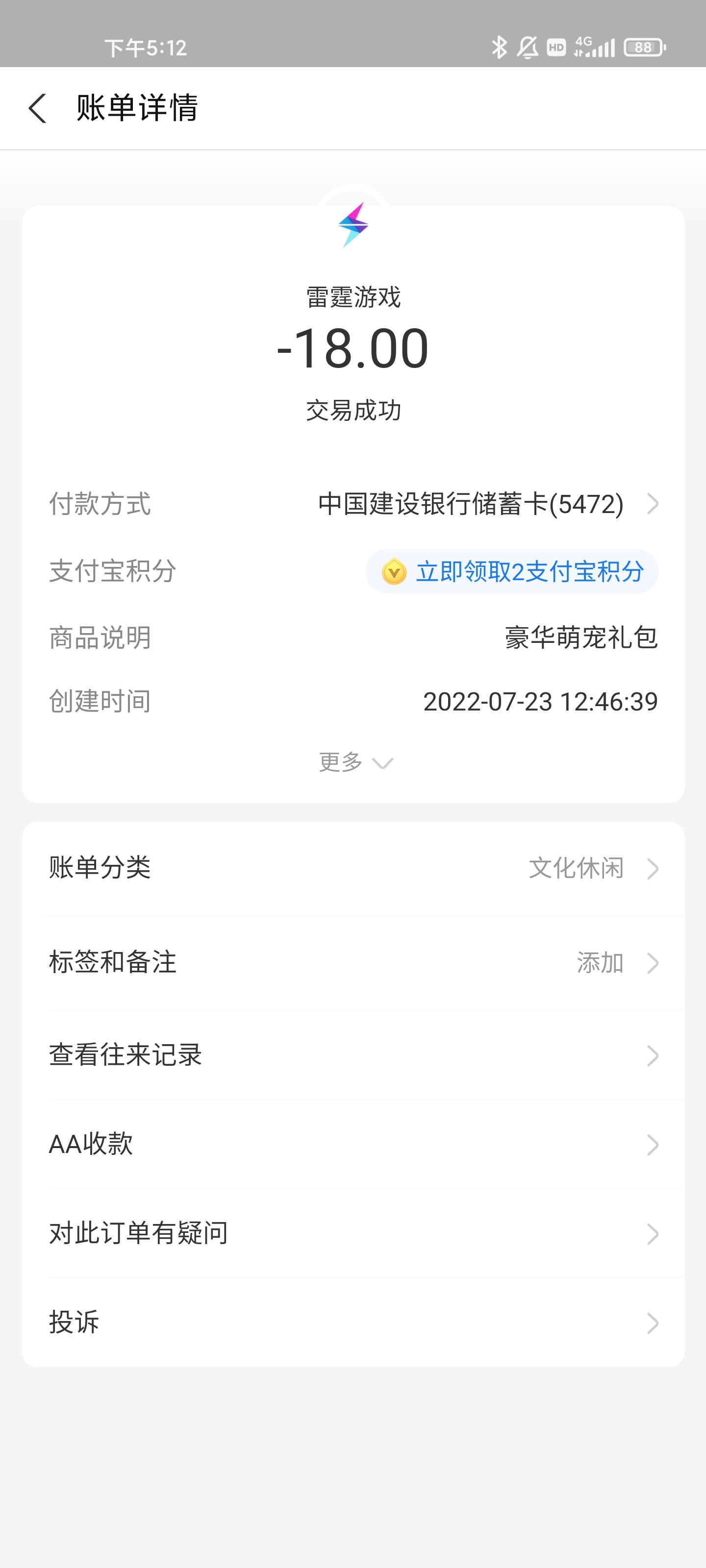Claim 立即领取2支付宝积分 reward
This screenshot has width=706, height=1568.
click(512, 571)
